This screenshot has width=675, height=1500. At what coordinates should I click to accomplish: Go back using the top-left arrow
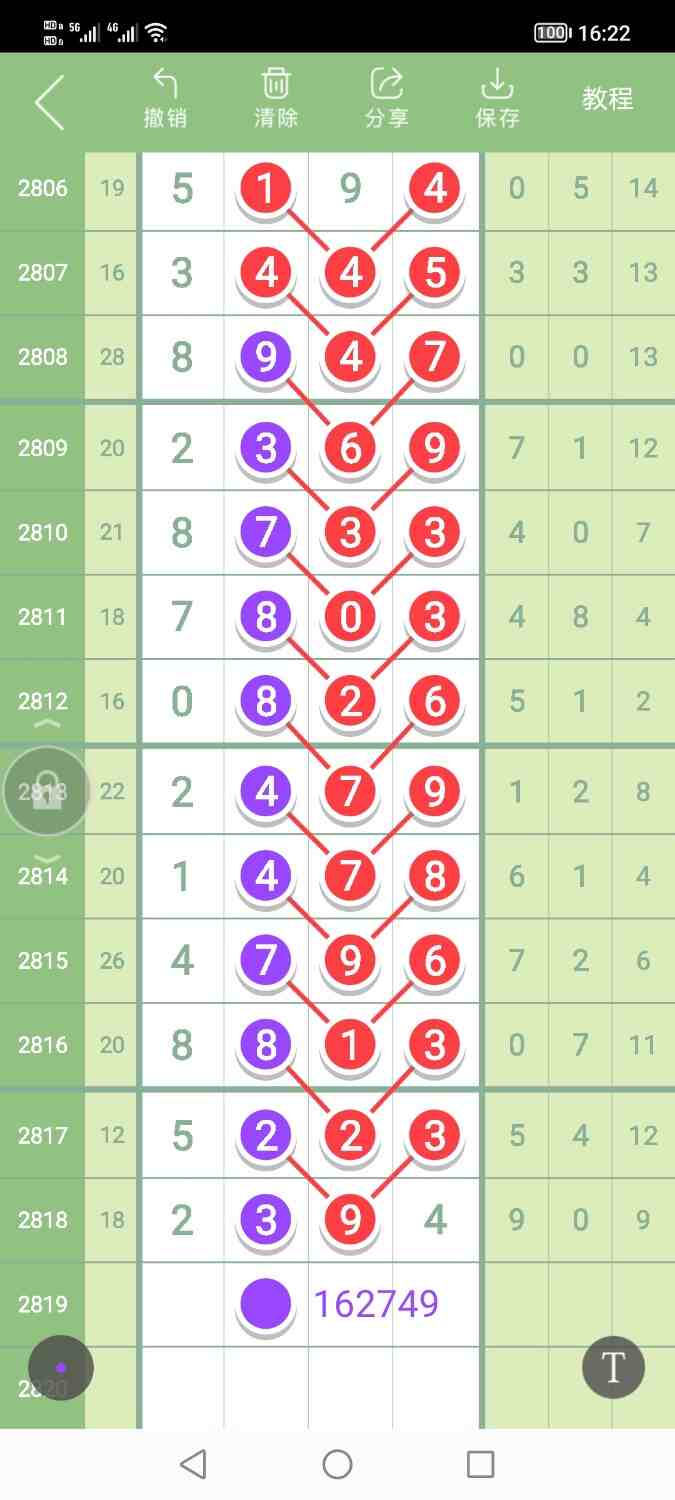[49, 102]
